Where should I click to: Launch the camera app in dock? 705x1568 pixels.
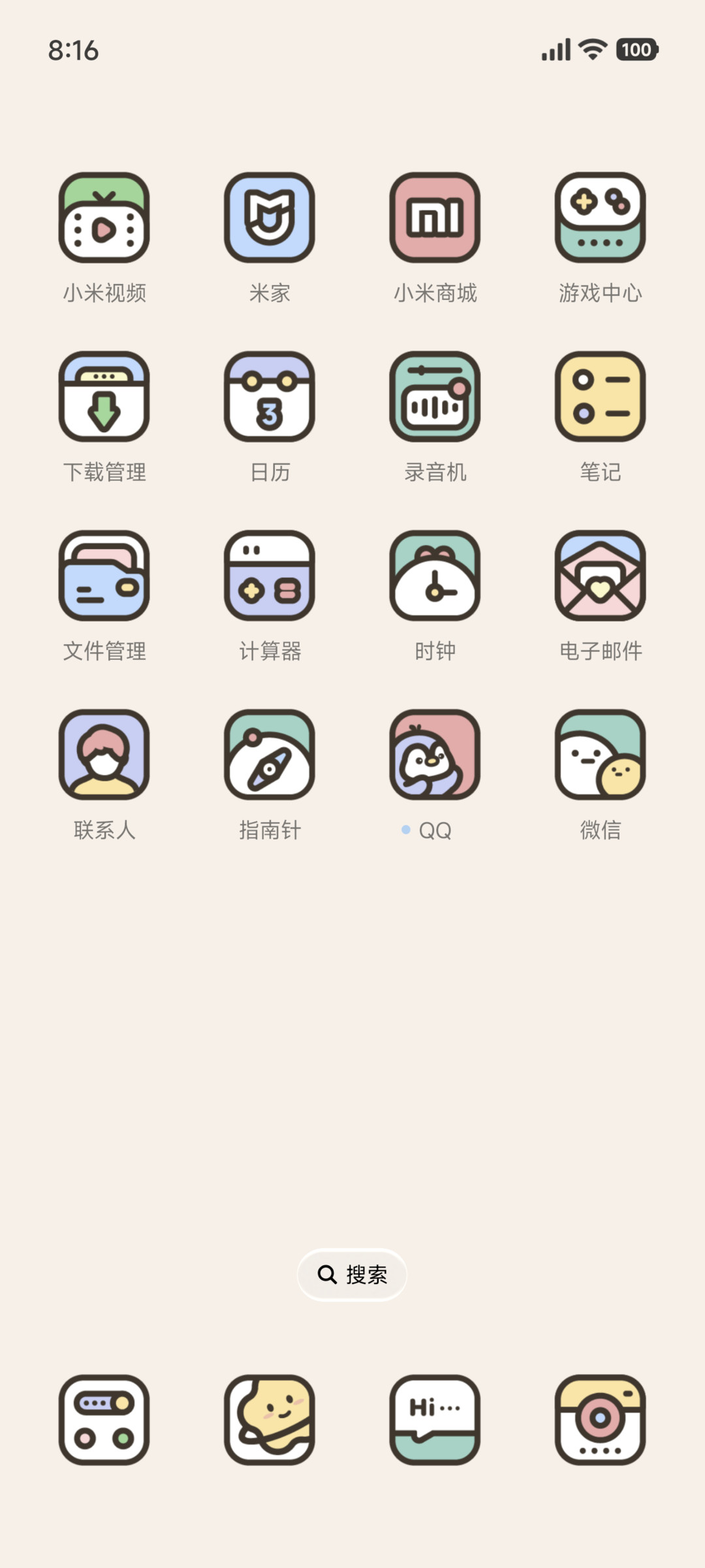601,1420
